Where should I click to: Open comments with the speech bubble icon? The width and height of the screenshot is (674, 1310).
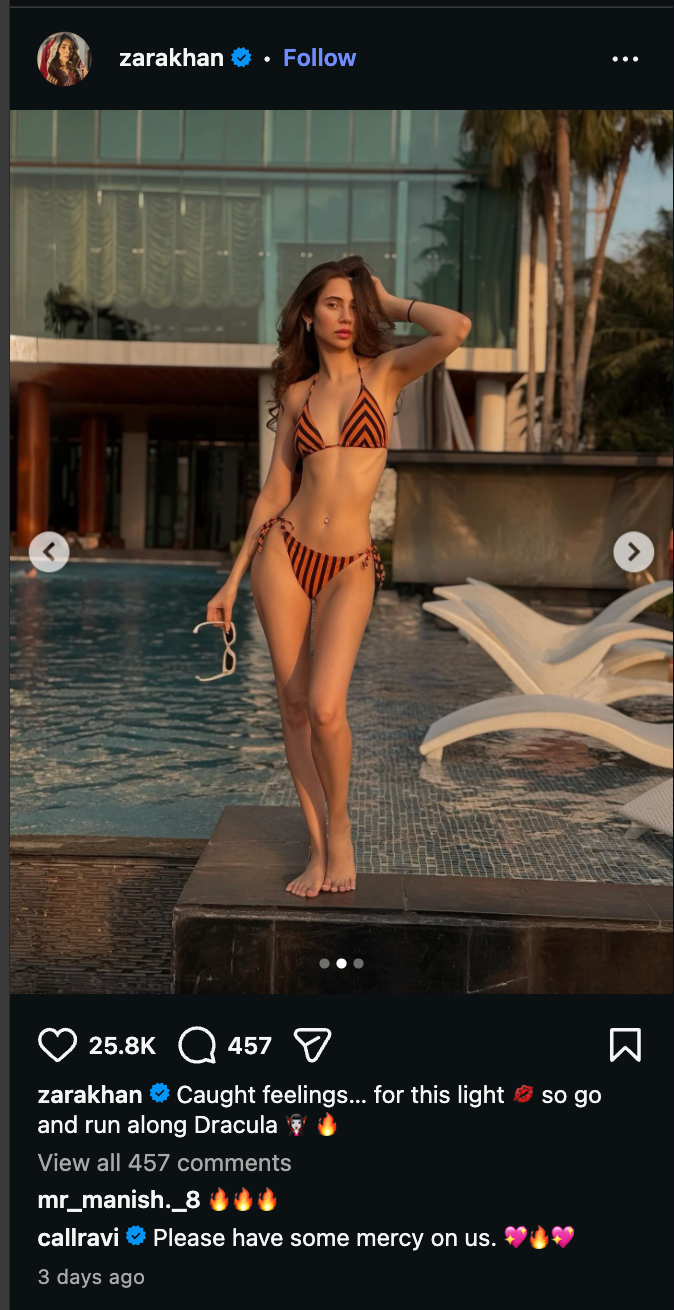tap(197, 1045)
